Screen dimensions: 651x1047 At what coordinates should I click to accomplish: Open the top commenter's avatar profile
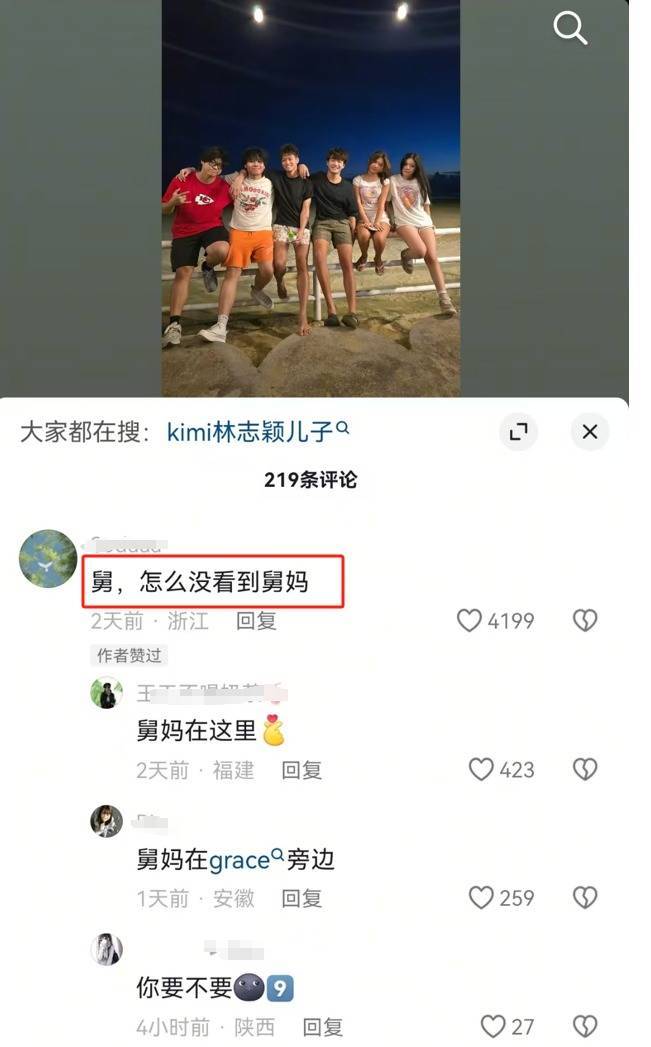pyautogui.click(x=48, y=559)
